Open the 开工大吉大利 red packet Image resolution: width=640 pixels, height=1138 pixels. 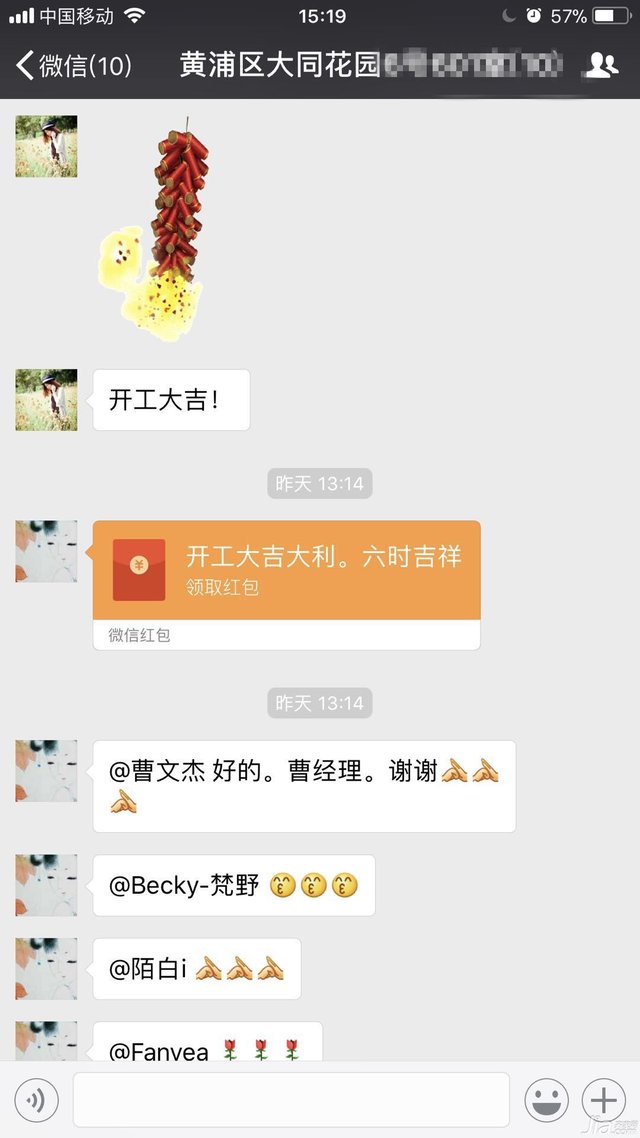click(x=286, y=571)
